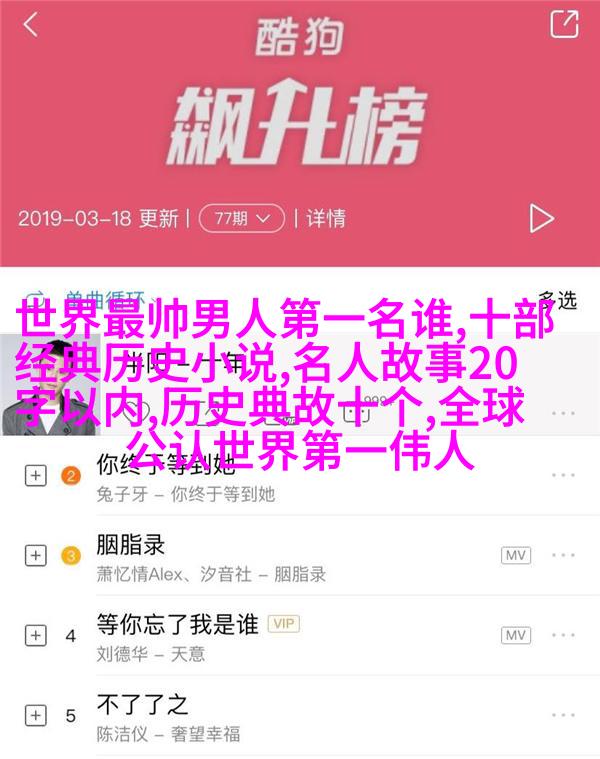The height and width of the screenshot is (759, 600).
Task: Add 等你忘了我是谁 using the plus icon
Action: [x=35, y=635]
